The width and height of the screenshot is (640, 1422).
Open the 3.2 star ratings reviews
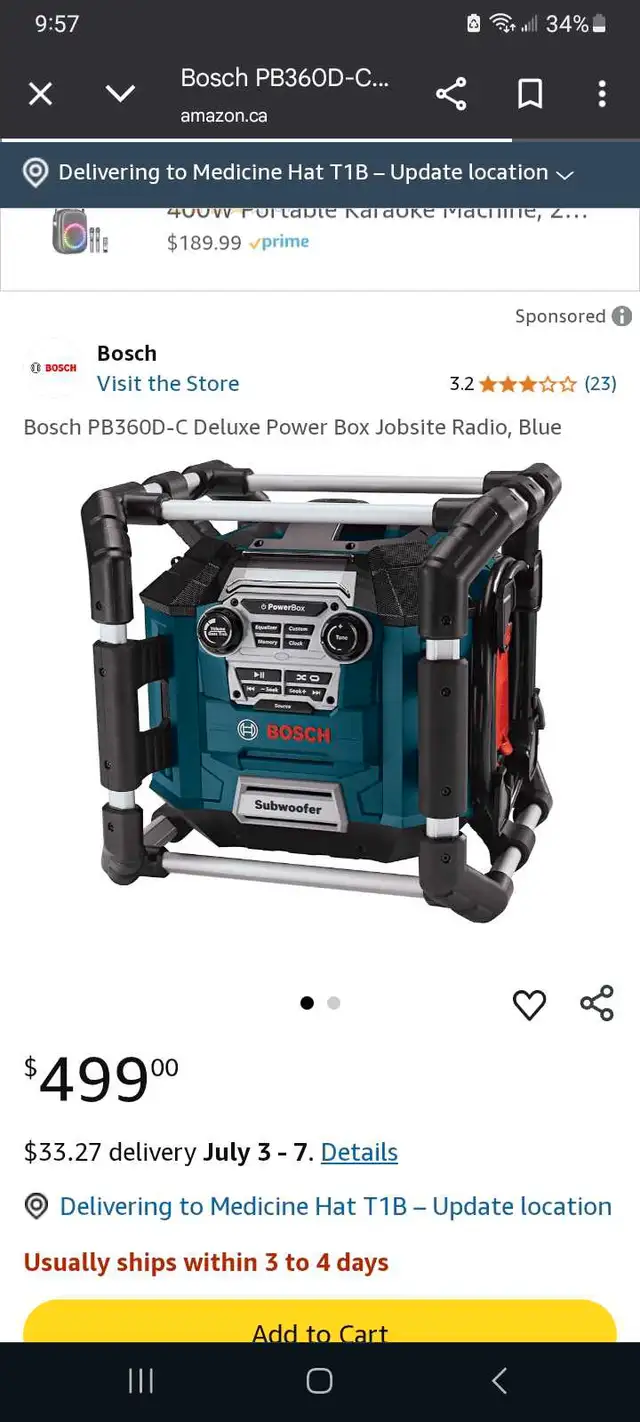533,383
